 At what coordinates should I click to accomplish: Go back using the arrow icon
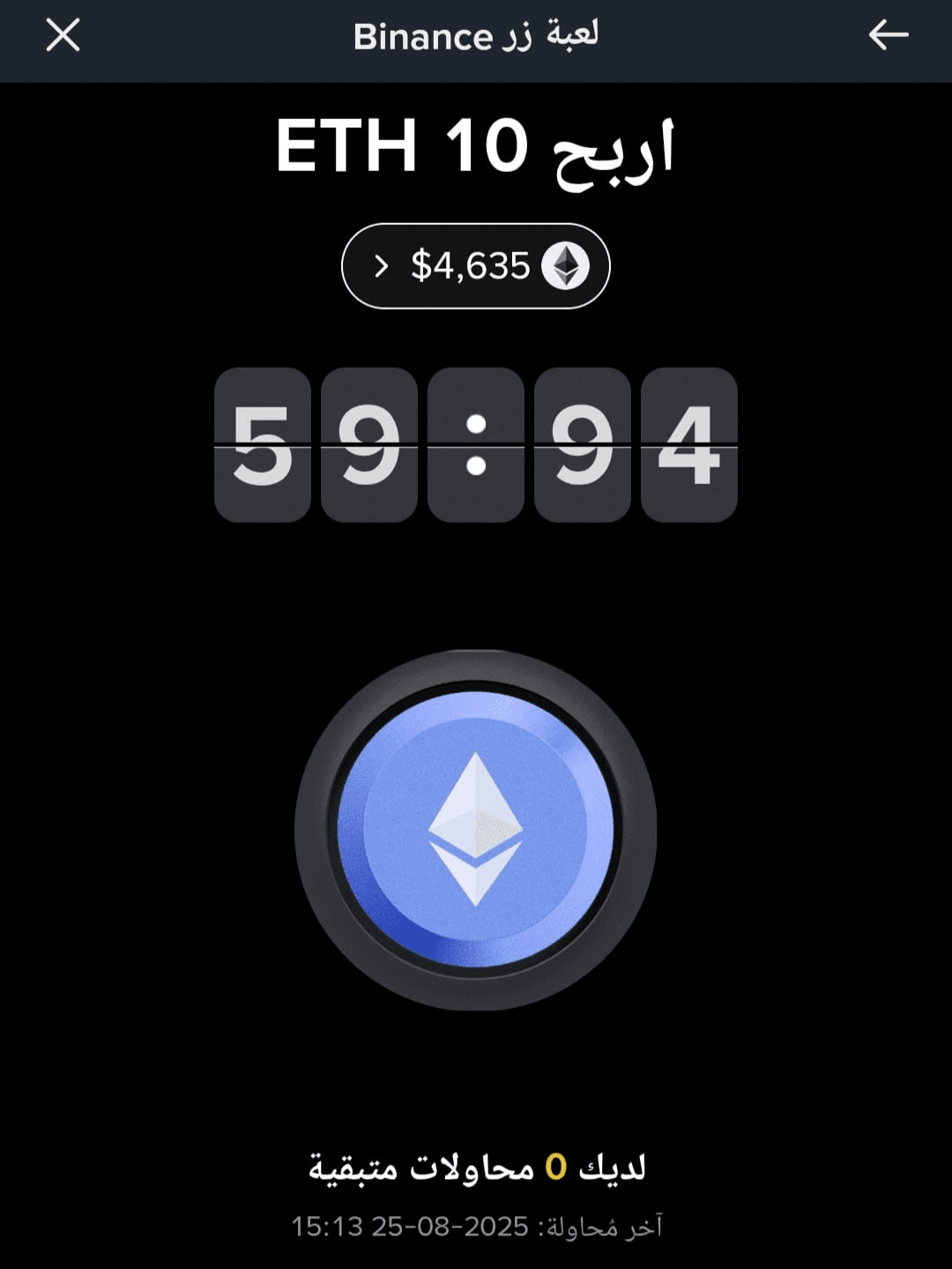tap(888, 36)
